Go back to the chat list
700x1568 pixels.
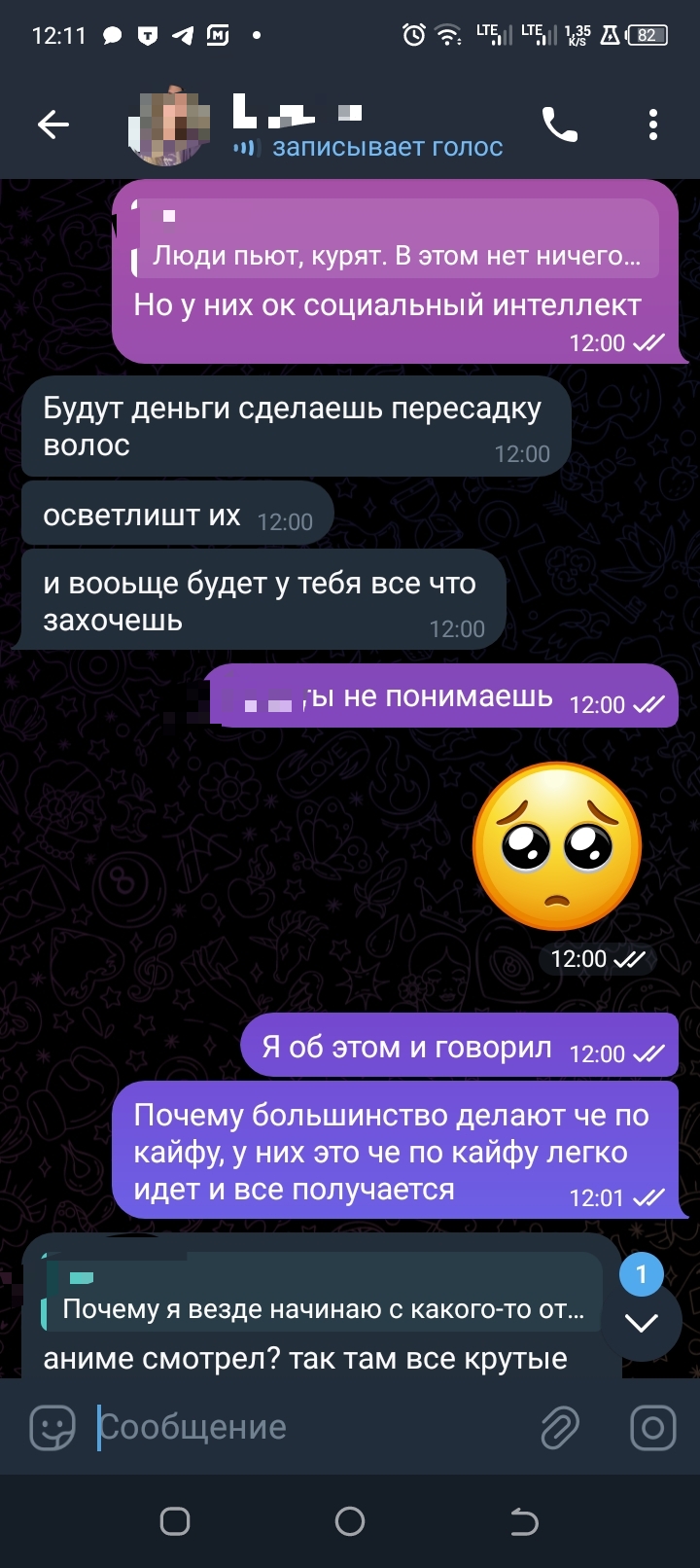point(53,125)
